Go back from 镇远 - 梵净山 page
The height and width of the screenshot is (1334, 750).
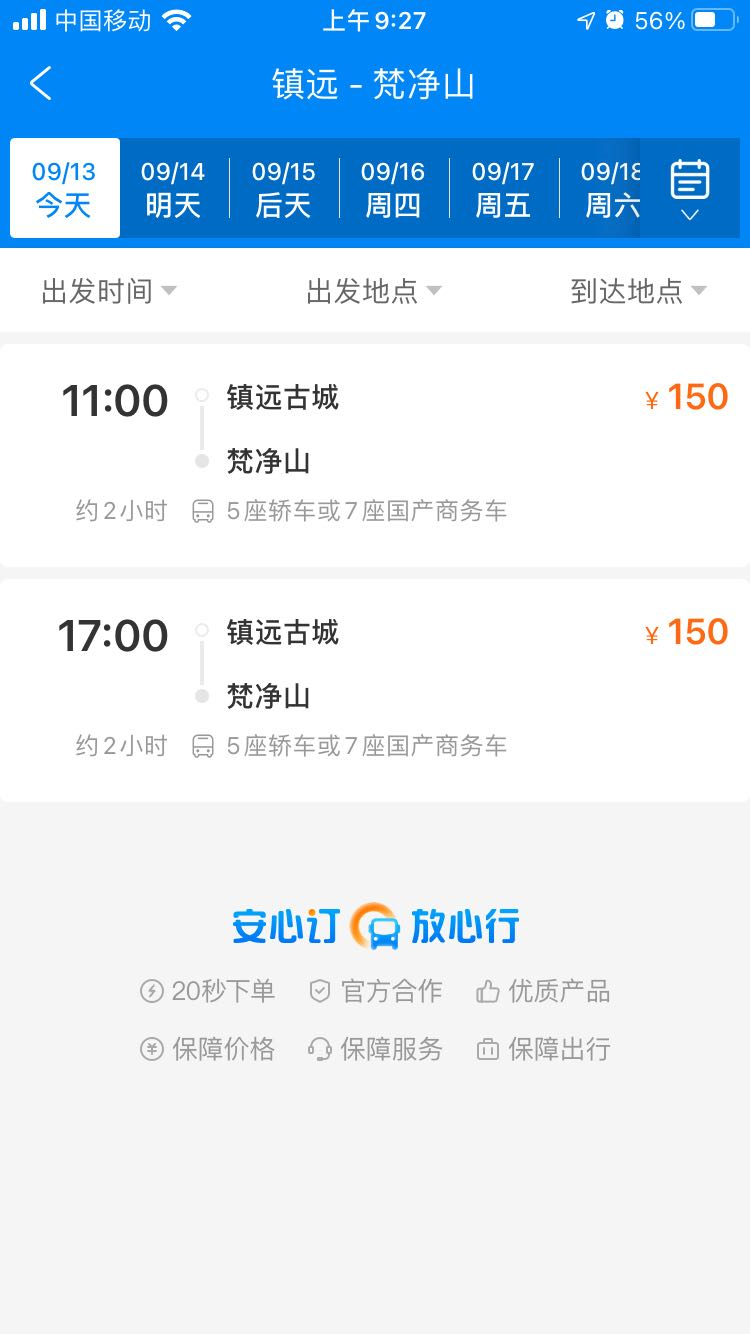point(41,84)
